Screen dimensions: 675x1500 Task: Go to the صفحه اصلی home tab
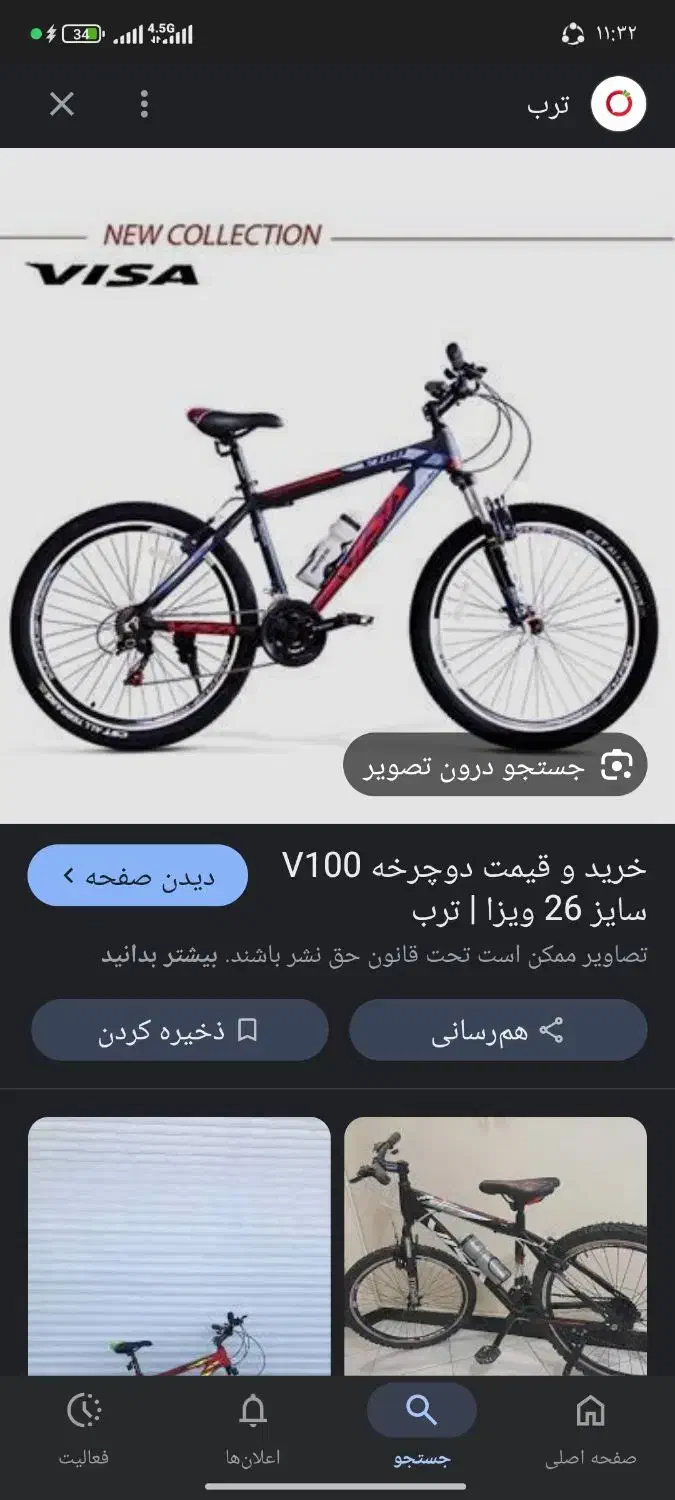pyautogui.click(x=590, y=1430)
